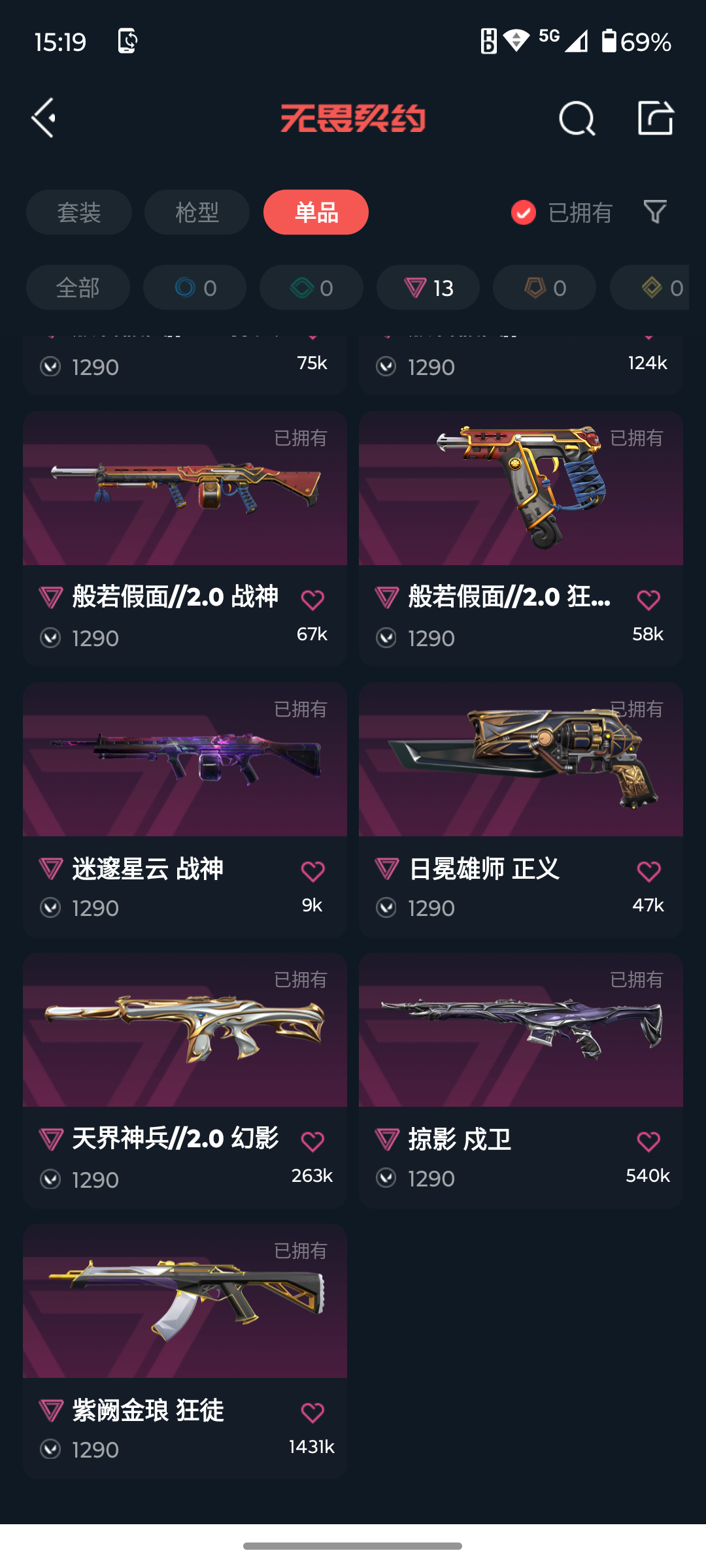Image resolution: width=706 pixels, height=1568 pixels.
Task: Uncheck the 已拥有 checkbox
Action: (524, 212)
